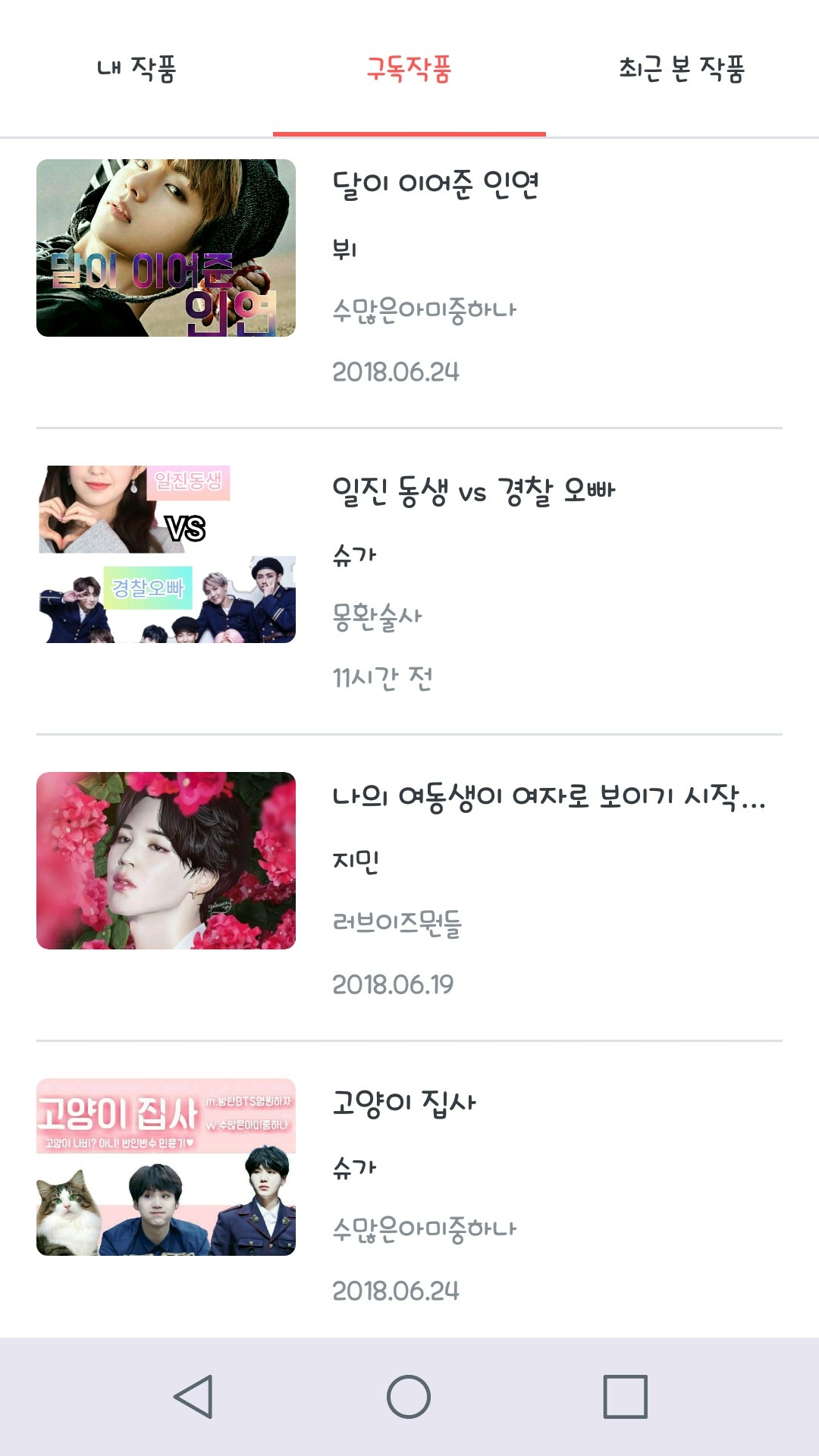The height and width of the screenshot is (1456, 819).
Task: Go back with the system back button
Action: [x=193, y=1396]
